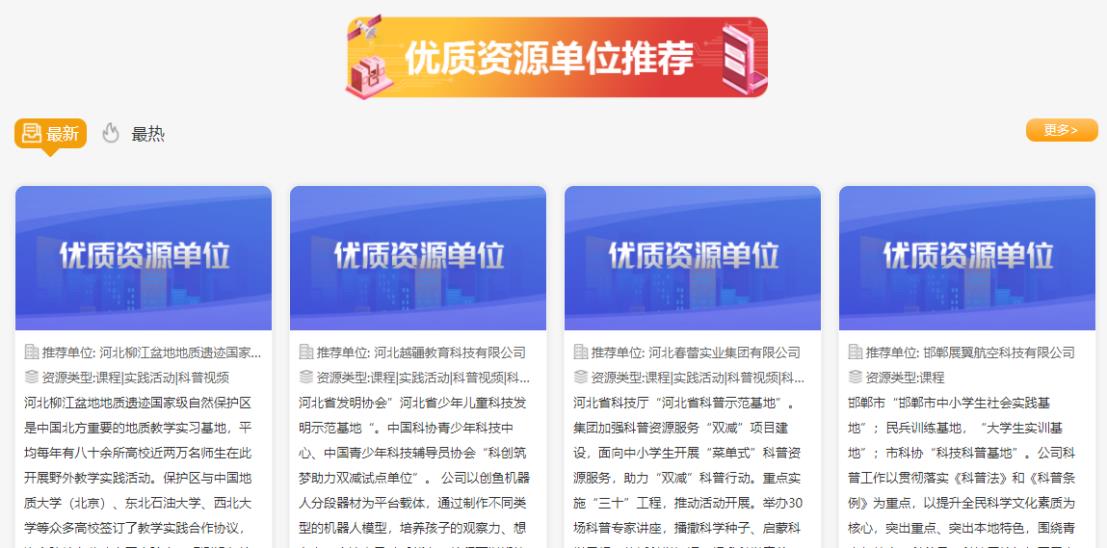Open the 河北越疆教育科技有限公司 card
Viewport: 1107px width, 548px height.
pyautogui.click(x=418, y=258)
